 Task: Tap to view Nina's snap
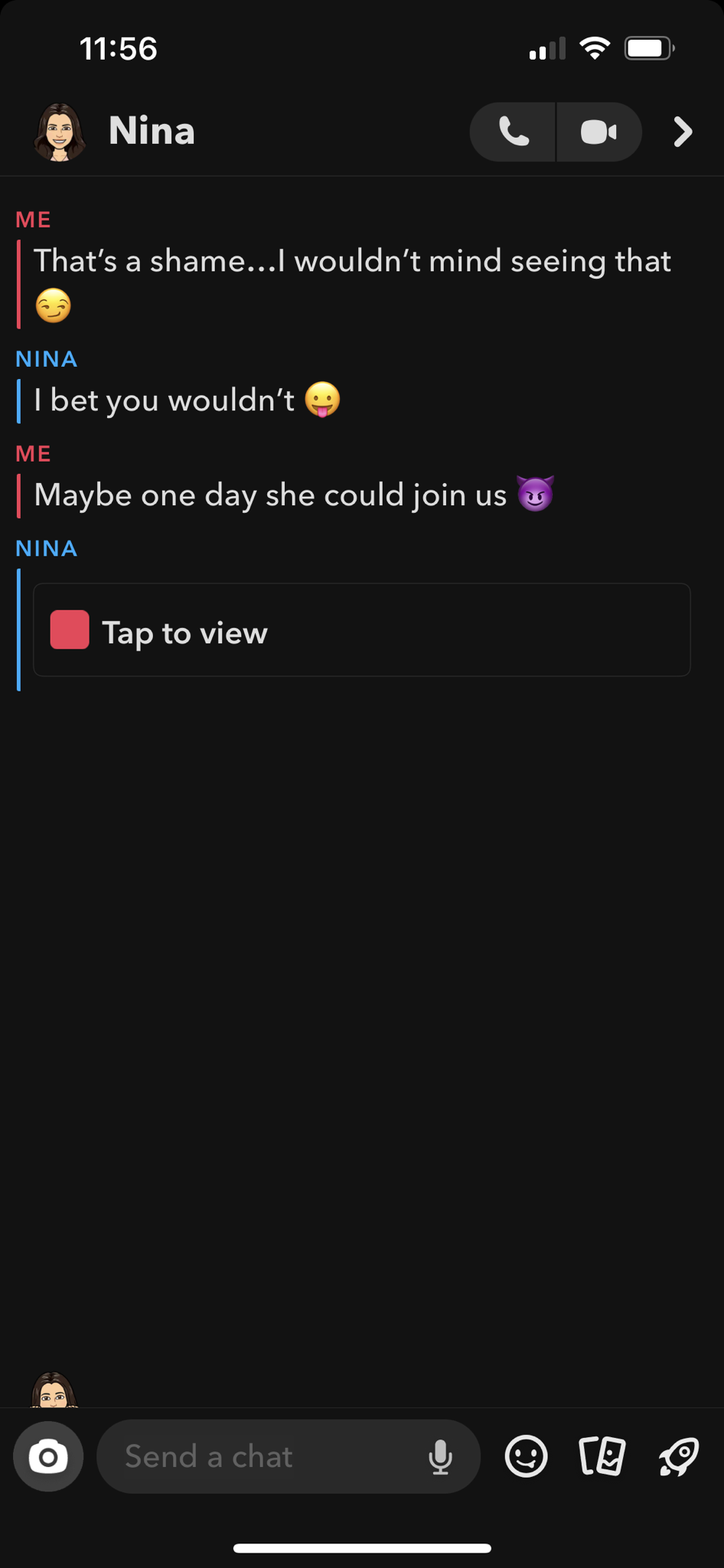coord(362,630)
